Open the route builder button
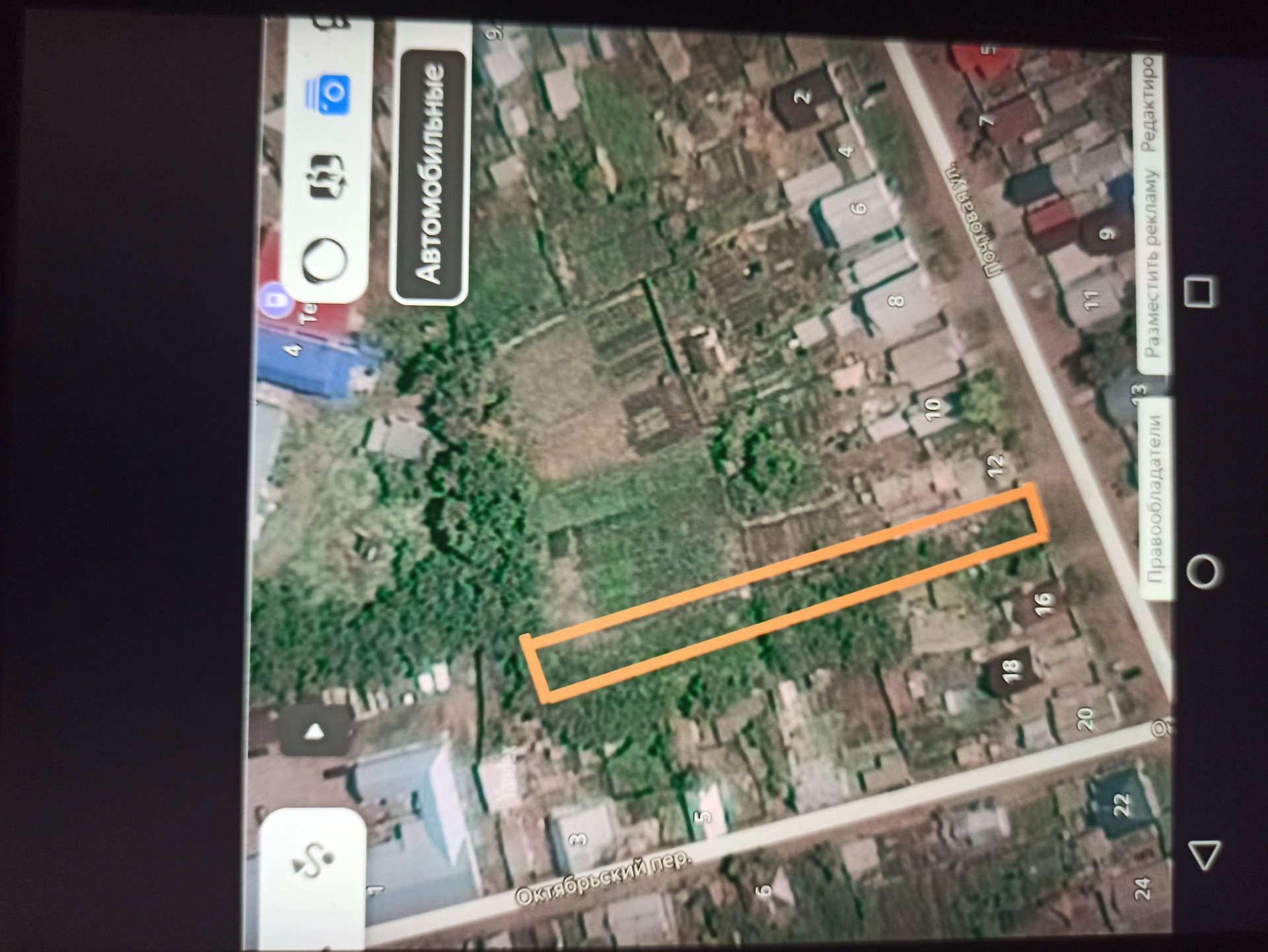 (312, 860)
